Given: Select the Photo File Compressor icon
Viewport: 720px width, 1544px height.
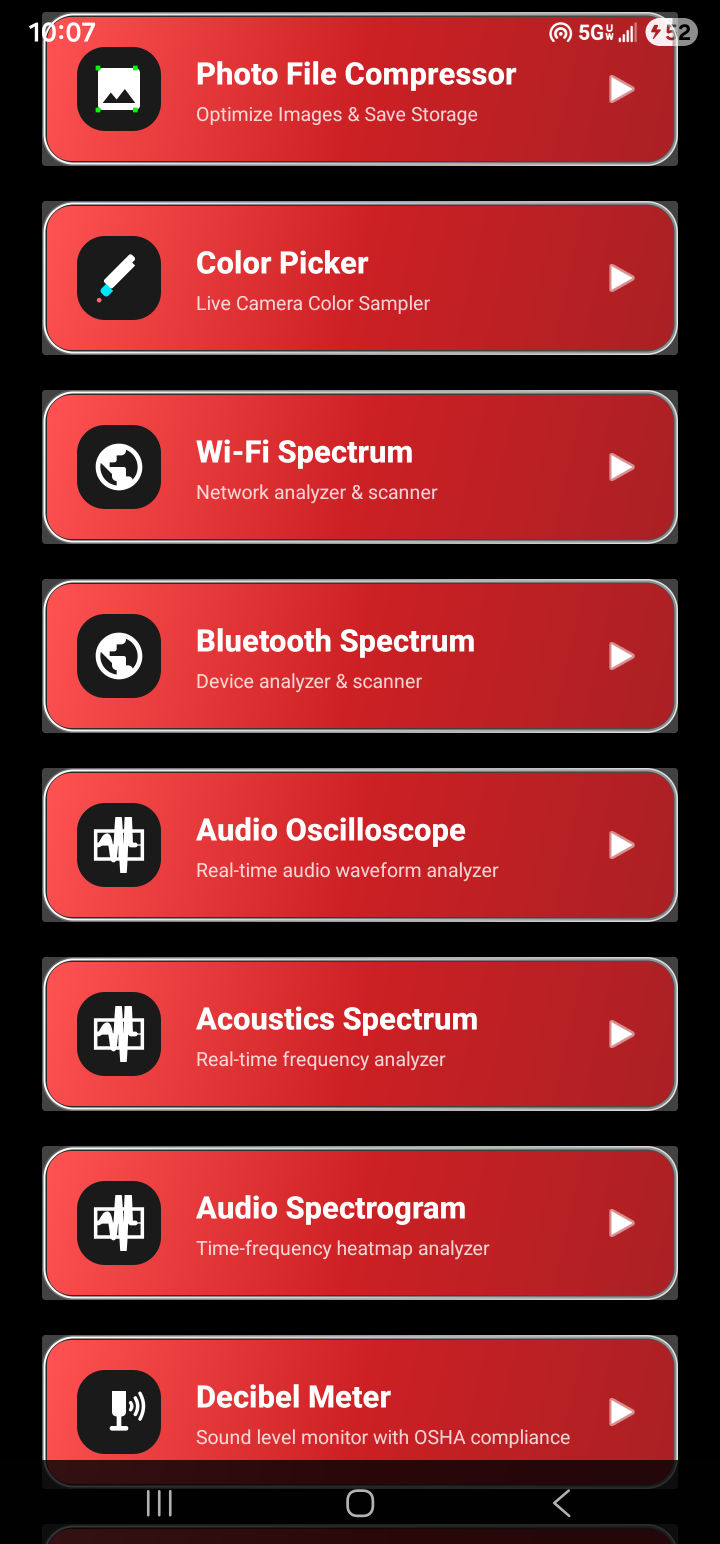Looking at the screenshot, I should (119, 89).
